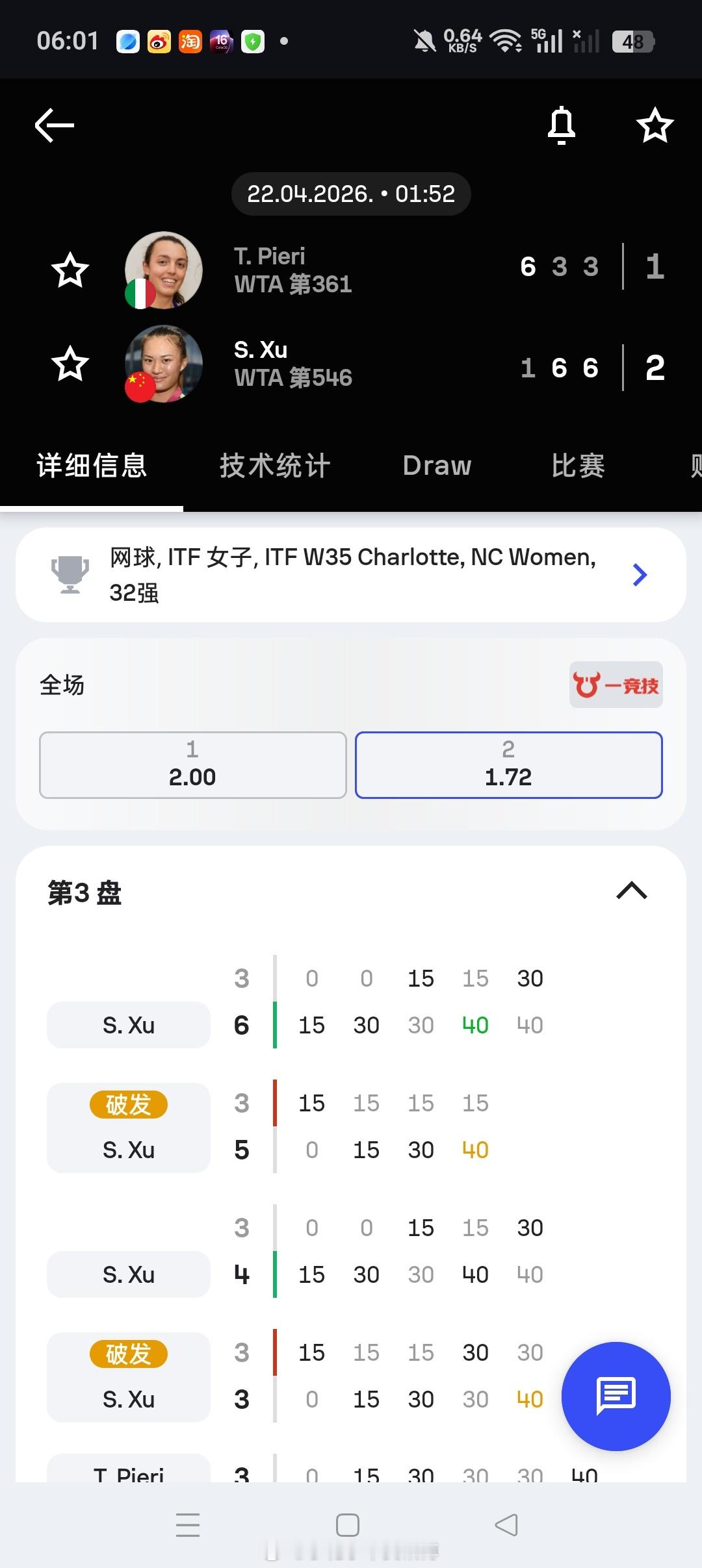Viewport: 702px width, 1568px height.
Task: Switch to the 比赛 tab
Action: 576,465
